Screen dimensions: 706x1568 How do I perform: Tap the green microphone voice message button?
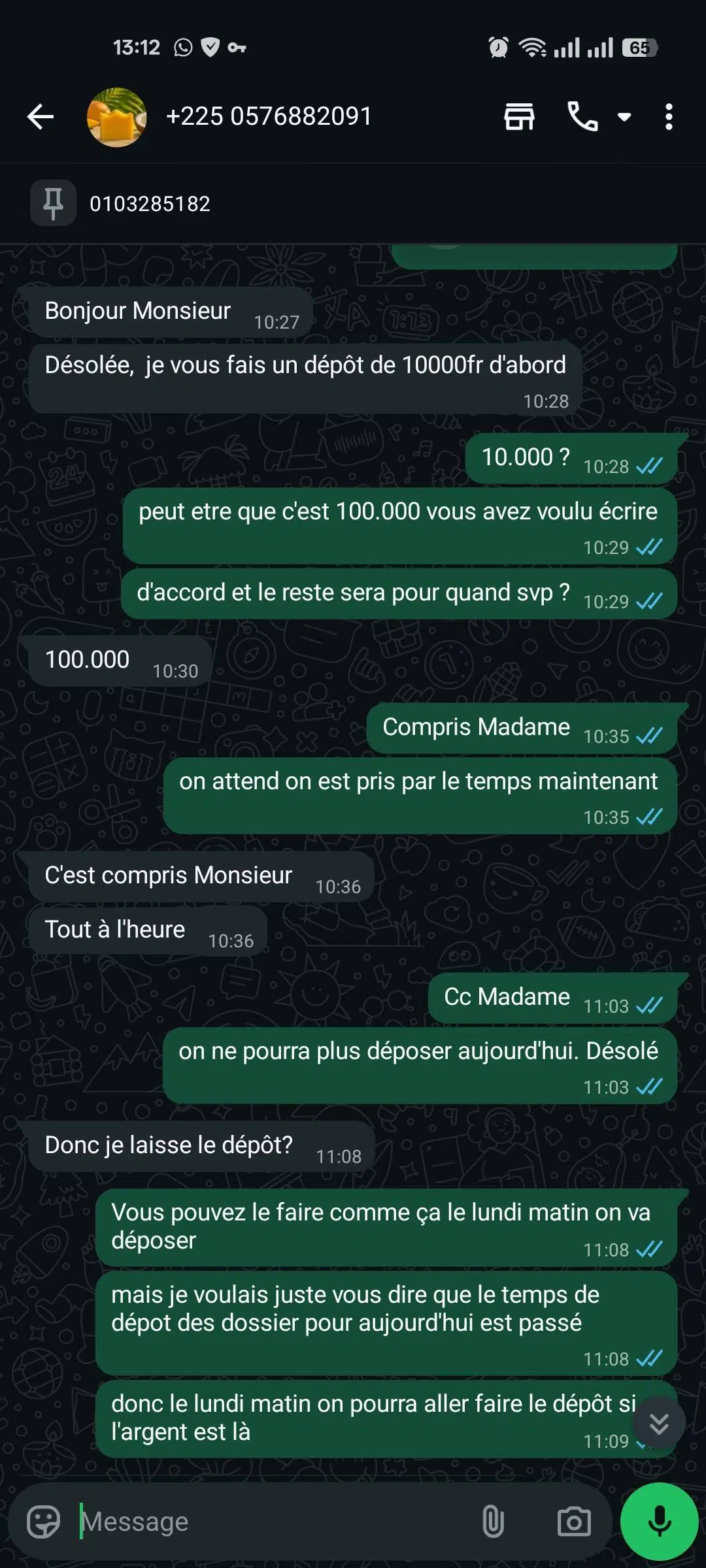coord(659,1522)
